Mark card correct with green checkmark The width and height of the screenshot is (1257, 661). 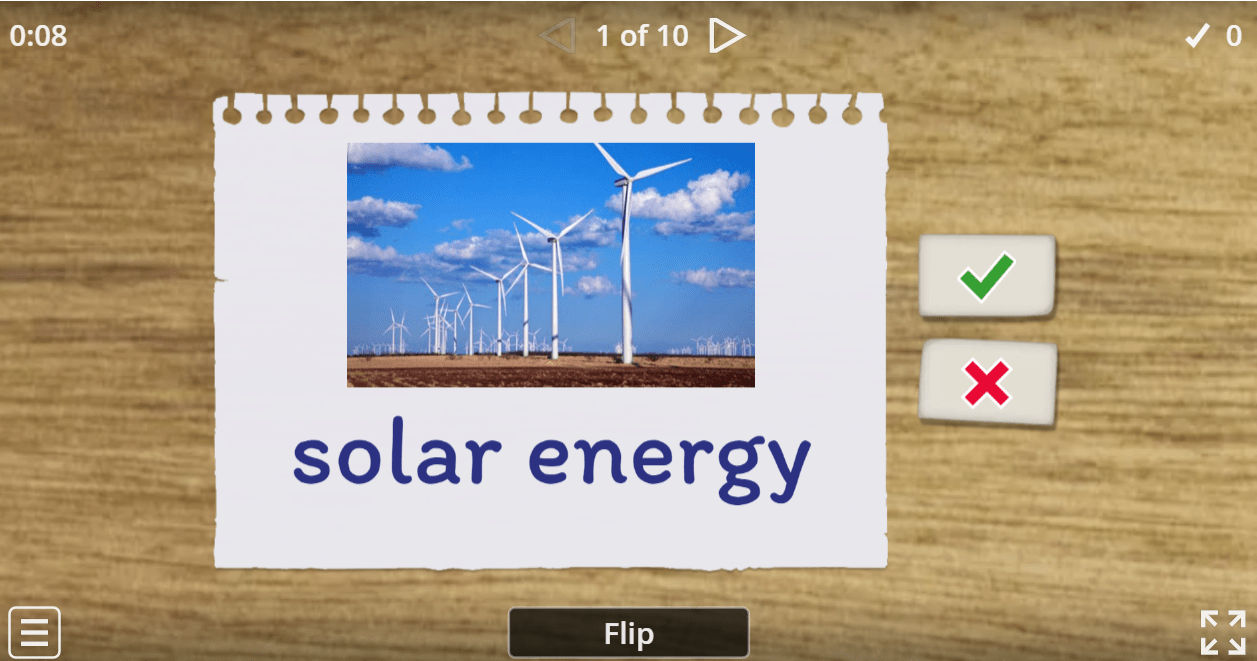(987, 277)
